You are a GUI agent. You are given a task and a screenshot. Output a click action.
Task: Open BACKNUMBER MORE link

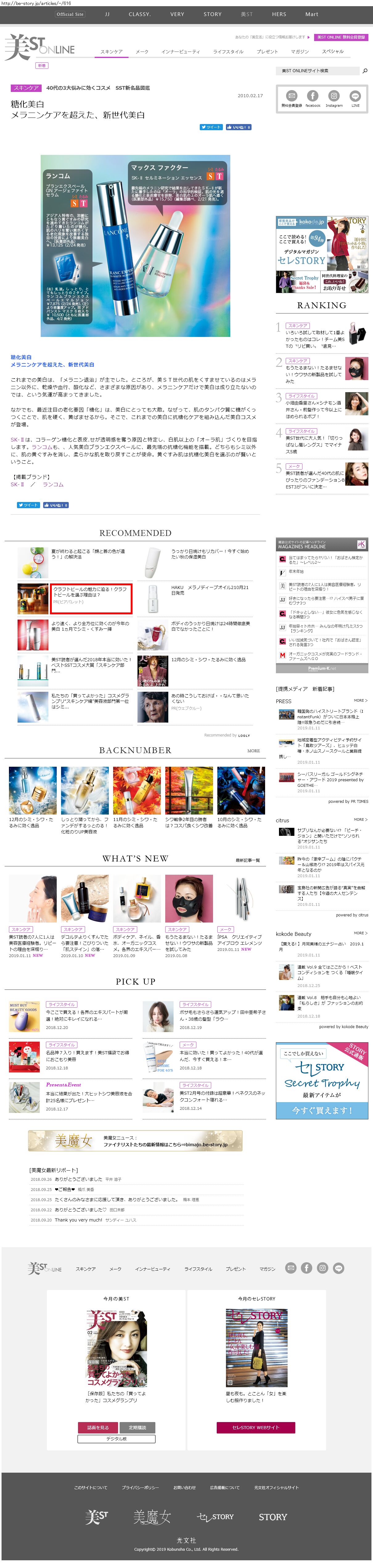point(253,751)
